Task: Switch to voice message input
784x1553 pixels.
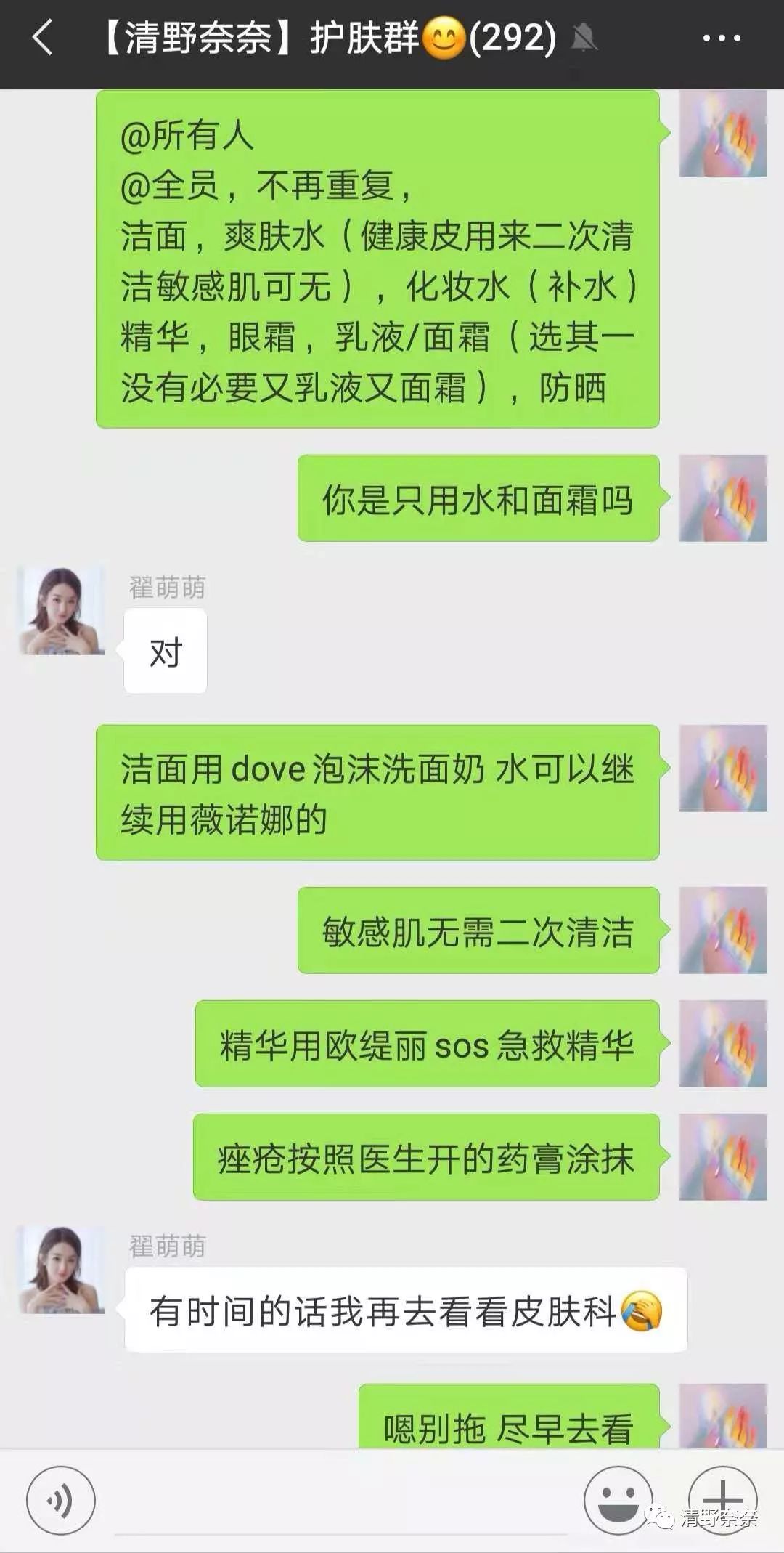Action: pyautogui.click(x=60, y=1500)
